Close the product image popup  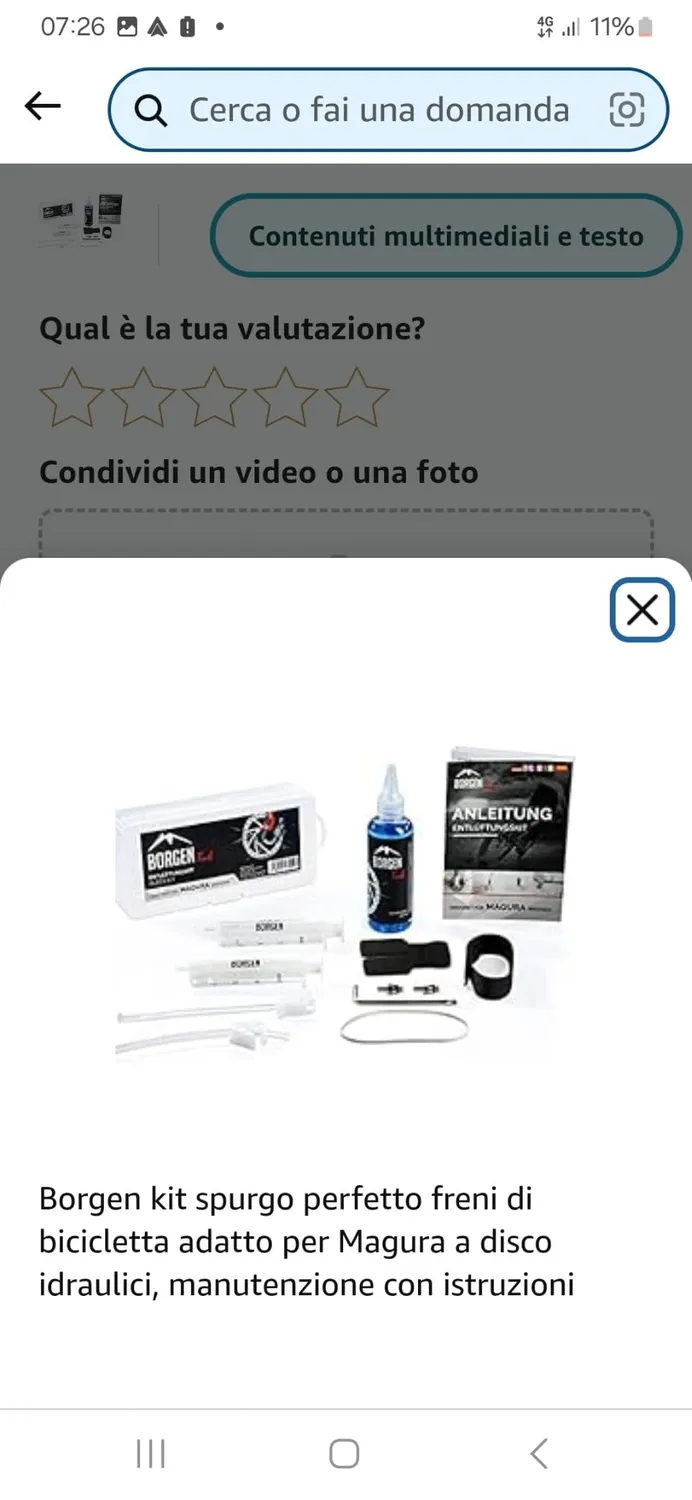[x=642, y=609]
